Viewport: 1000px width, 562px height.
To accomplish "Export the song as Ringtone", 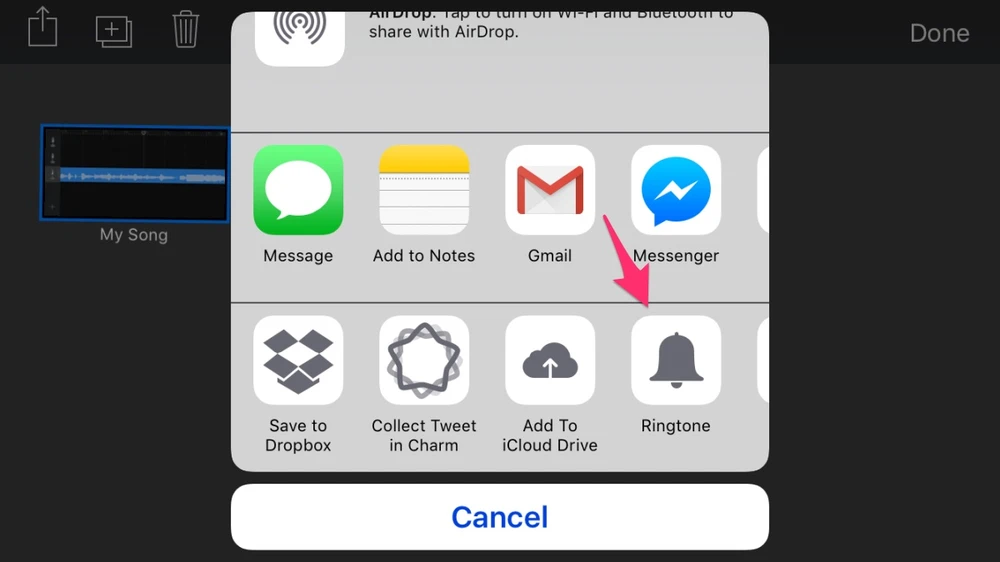I will pos(676,360).
